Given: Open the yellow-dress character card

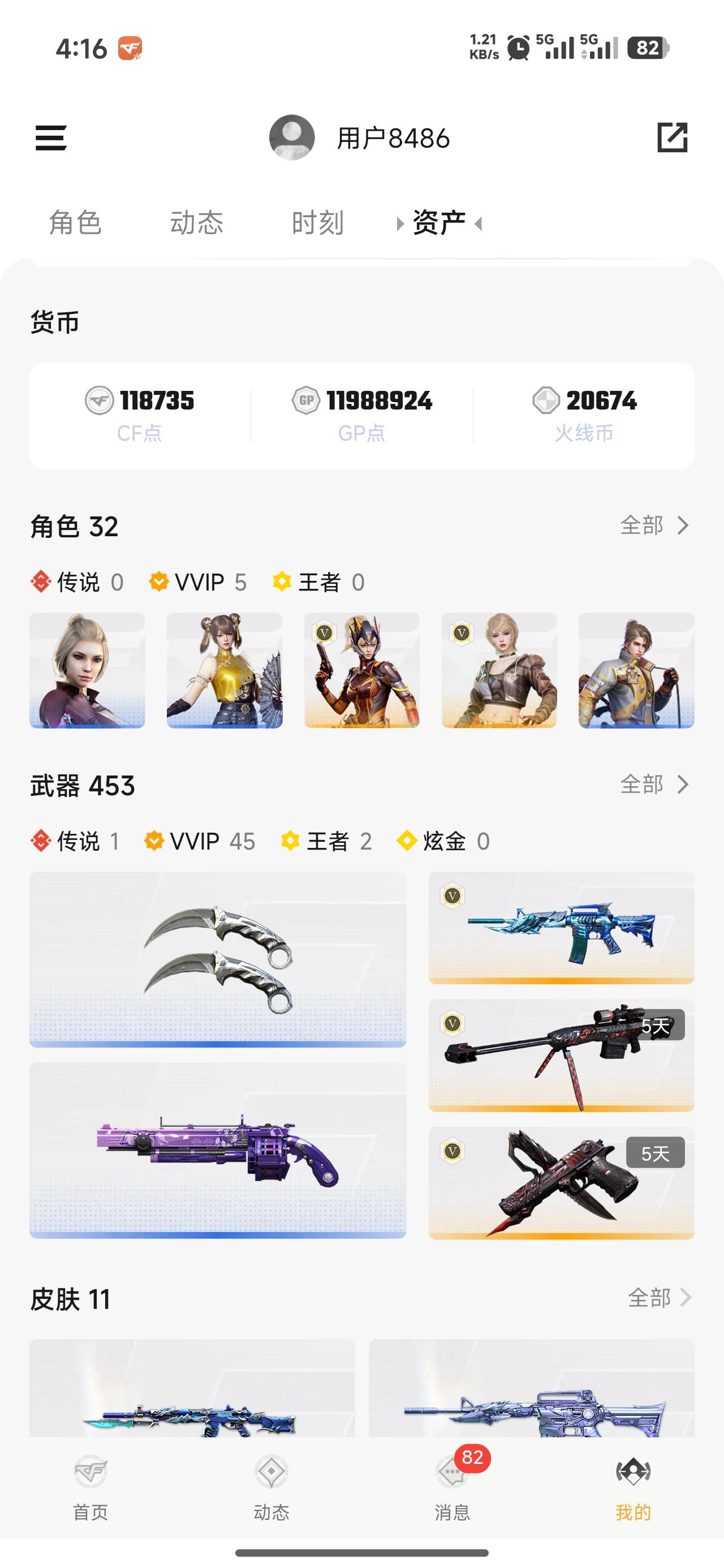Looking at the screenshot, I should point(224,670).
